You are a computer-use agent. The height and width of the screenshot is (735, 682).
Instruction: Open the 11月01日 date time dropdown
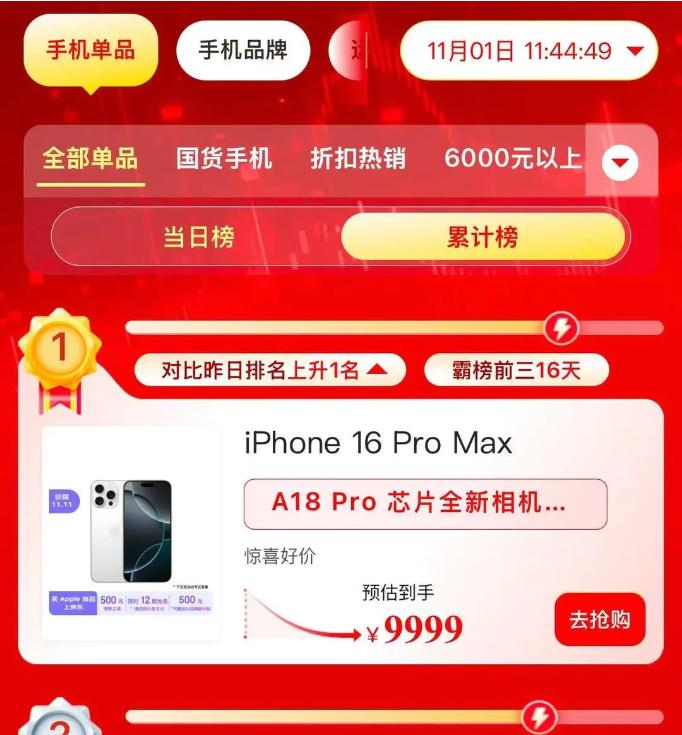(529, 50)
